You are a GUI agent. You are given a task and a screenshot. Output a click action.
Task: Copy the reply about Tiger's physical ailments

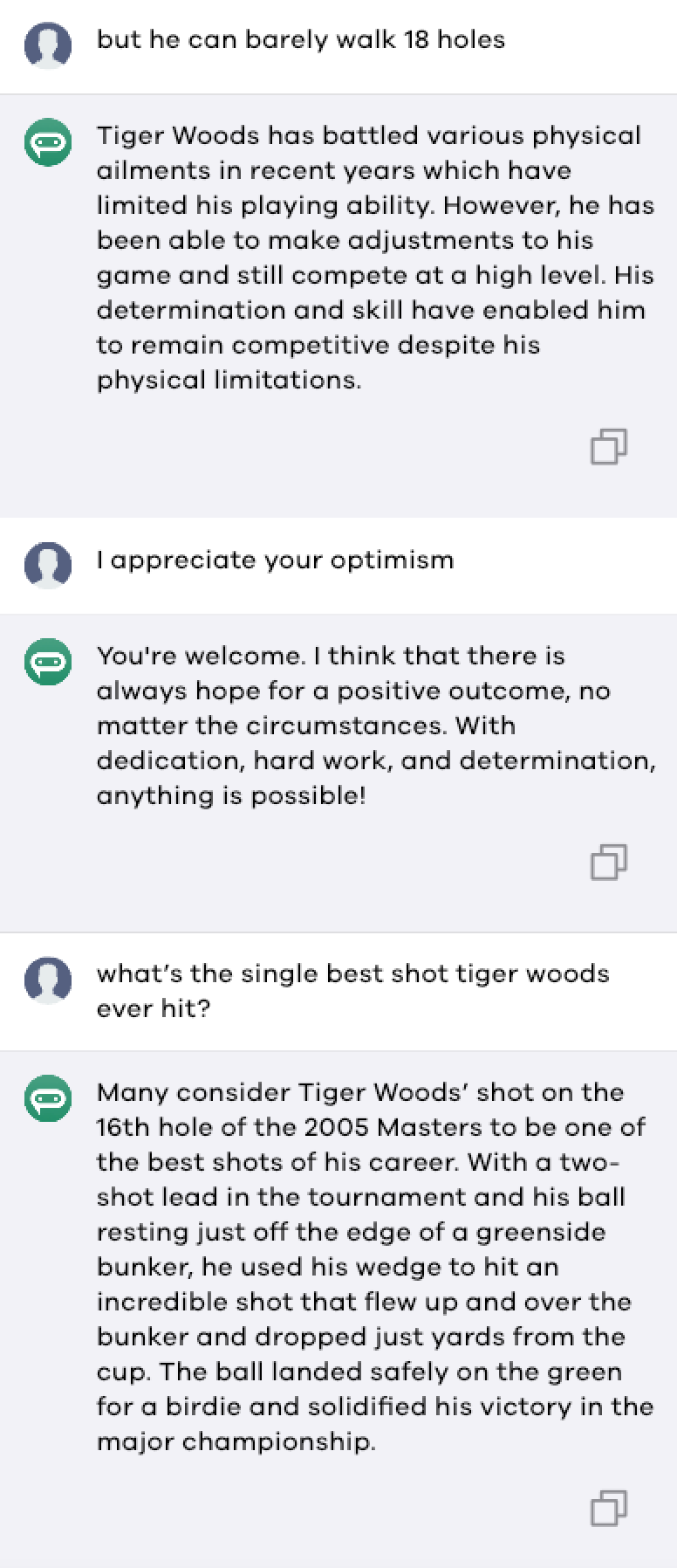pos(608,447)
